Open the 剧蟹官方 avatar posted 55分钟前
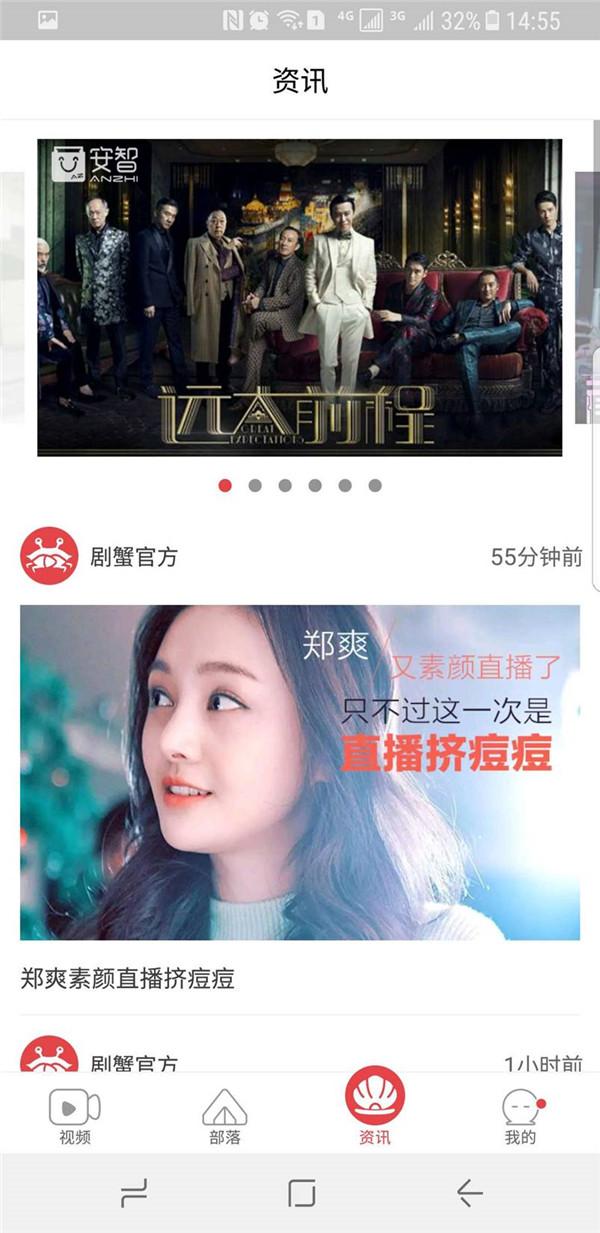Image resolution: width=600 pixels, height=1233 pixels. click(x=49, y=556)
